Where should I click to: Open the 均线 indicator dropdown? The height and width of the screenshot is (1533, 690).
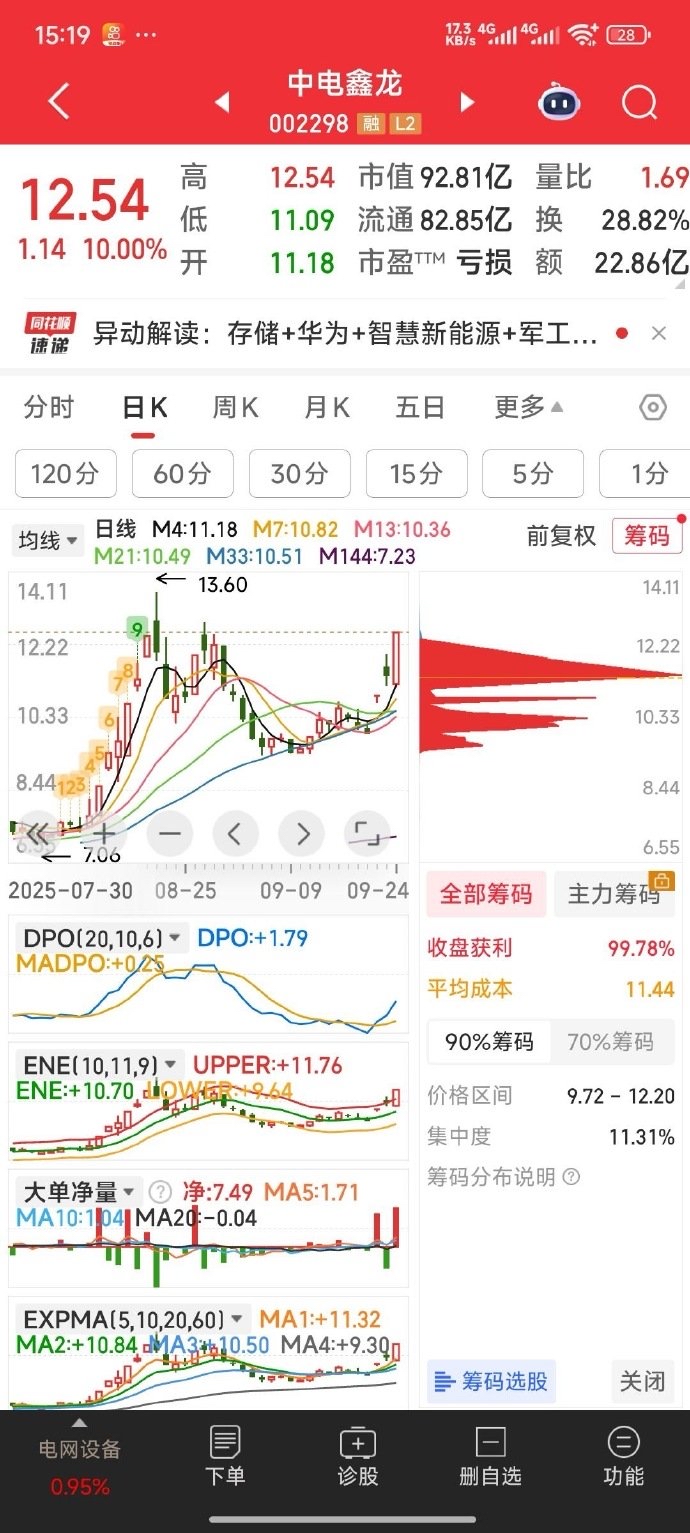click(46, 541)
